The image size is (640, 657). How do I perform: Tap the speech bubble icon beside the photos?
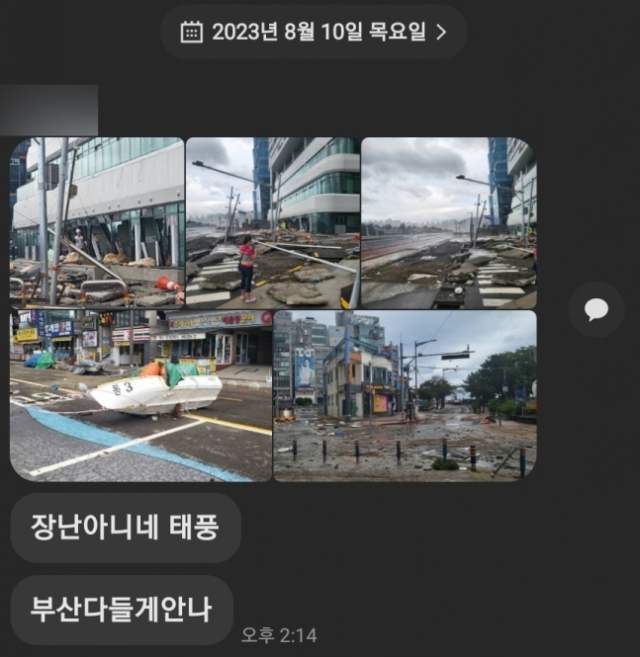(x=596, y=310)
